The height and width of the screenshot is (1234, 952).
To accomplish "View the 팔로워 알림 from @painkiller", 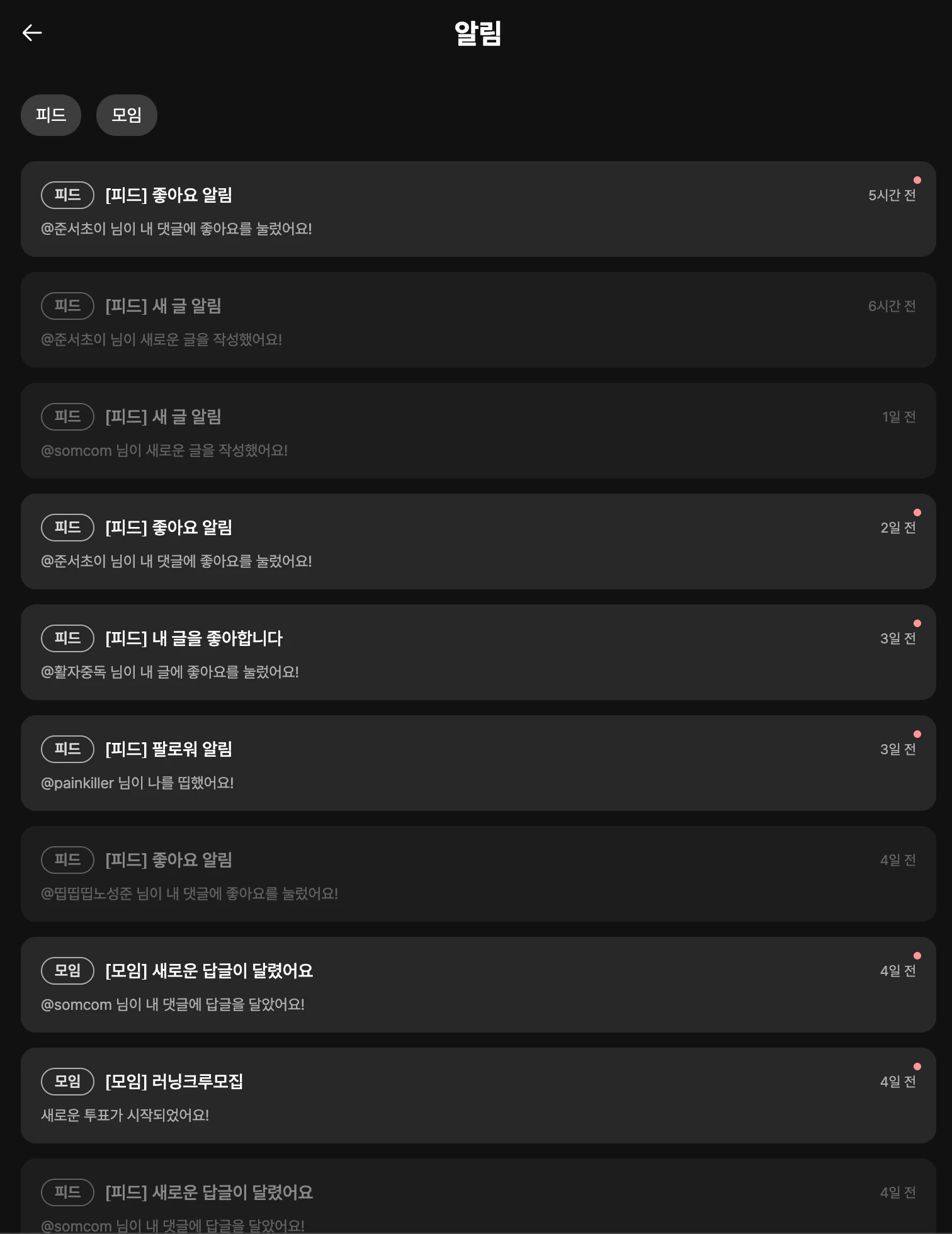I will coord(477,763).
